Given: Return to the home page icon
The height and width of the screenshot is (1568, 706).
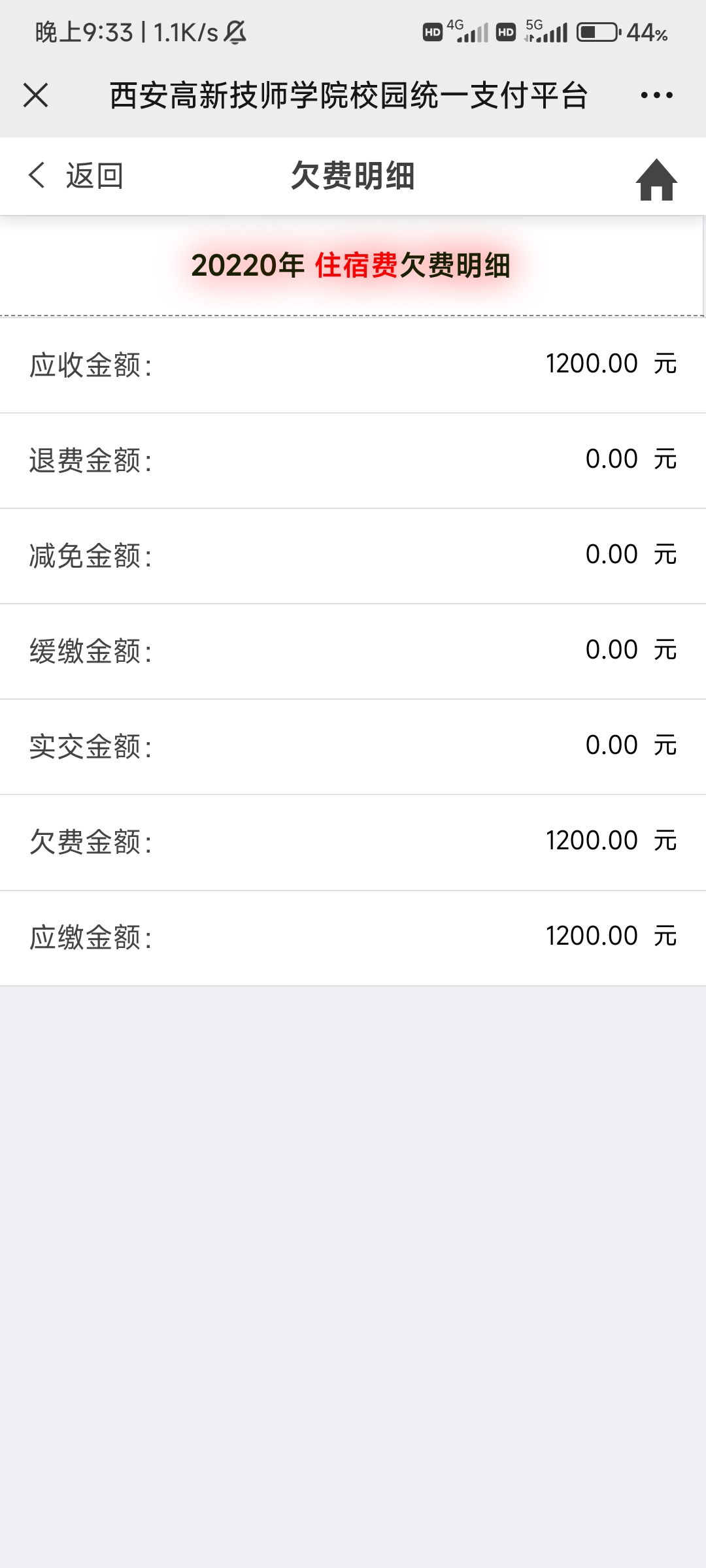Looking at the screenshot, I should (656, 180).
